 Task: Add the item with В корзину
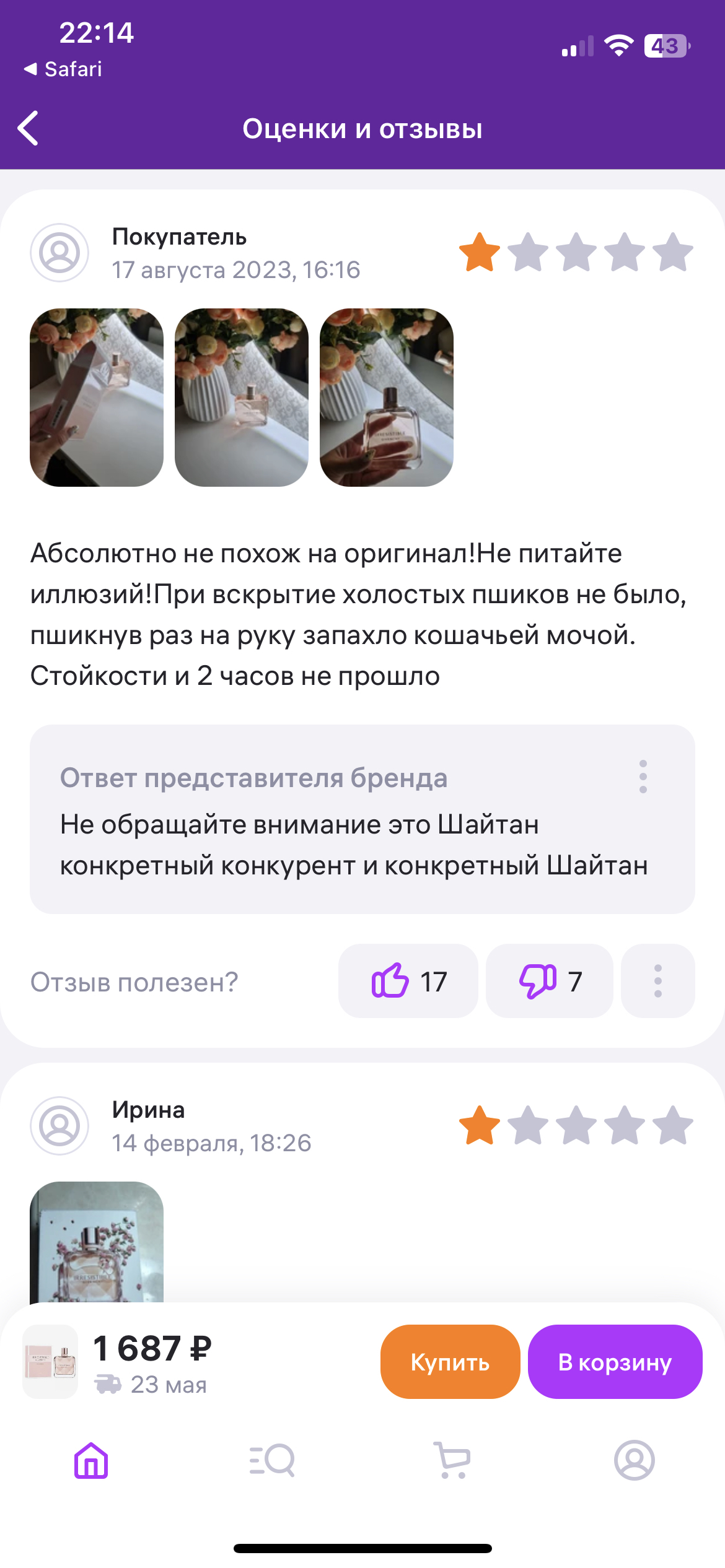pos(615,1362)
